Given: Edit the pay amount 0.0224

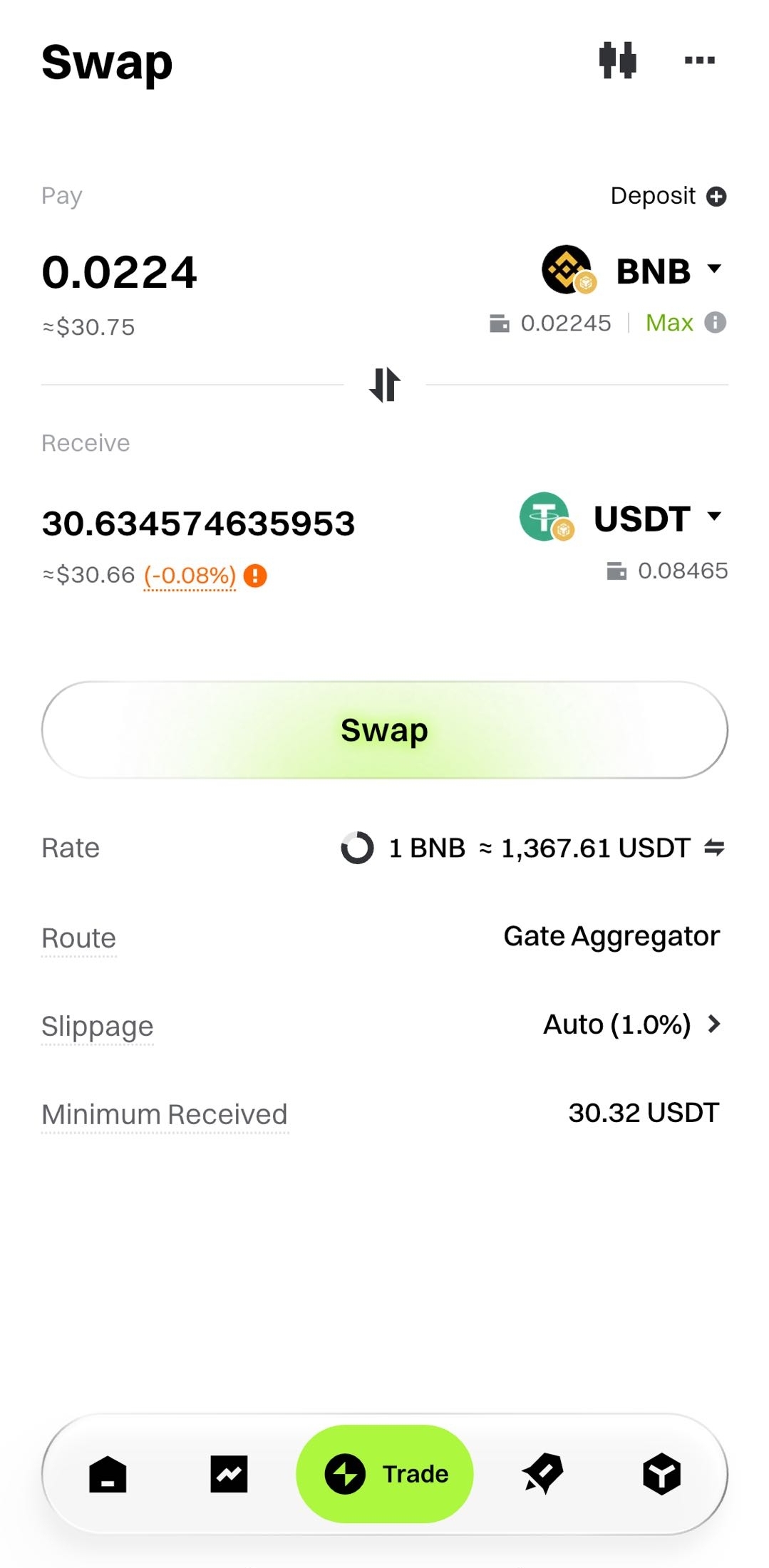Looking at the screenshot, I should click(x=120, y=272).
